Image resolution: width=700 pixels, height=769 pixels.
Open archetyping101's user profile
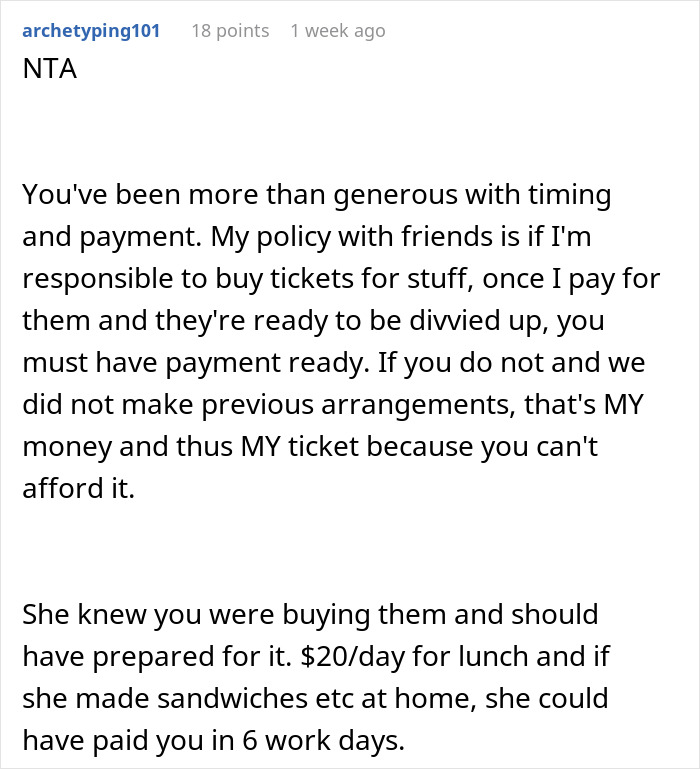point(91,30)
